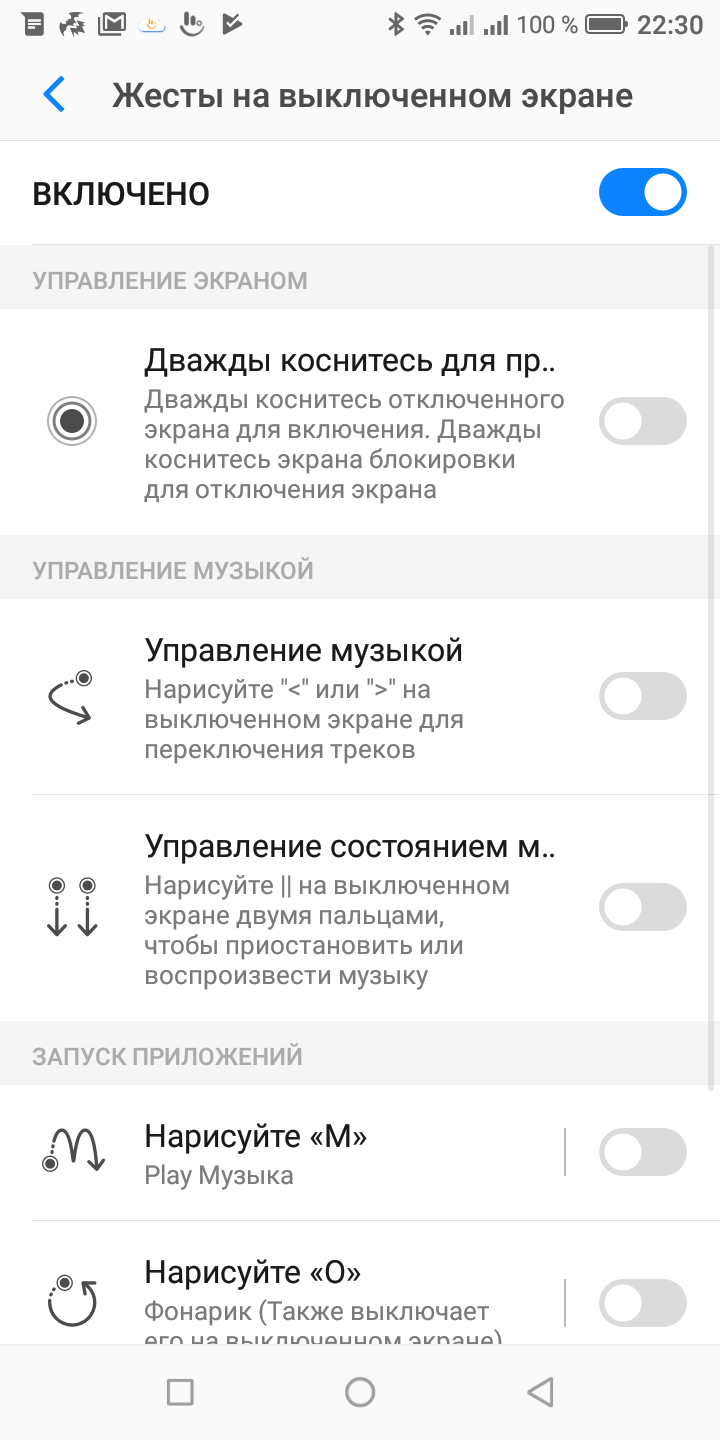Screen dimensions: 720x1440
Task: Enable the Дважды коснитесь toggle
Action: pyautogui.click(x=642, y=421)
